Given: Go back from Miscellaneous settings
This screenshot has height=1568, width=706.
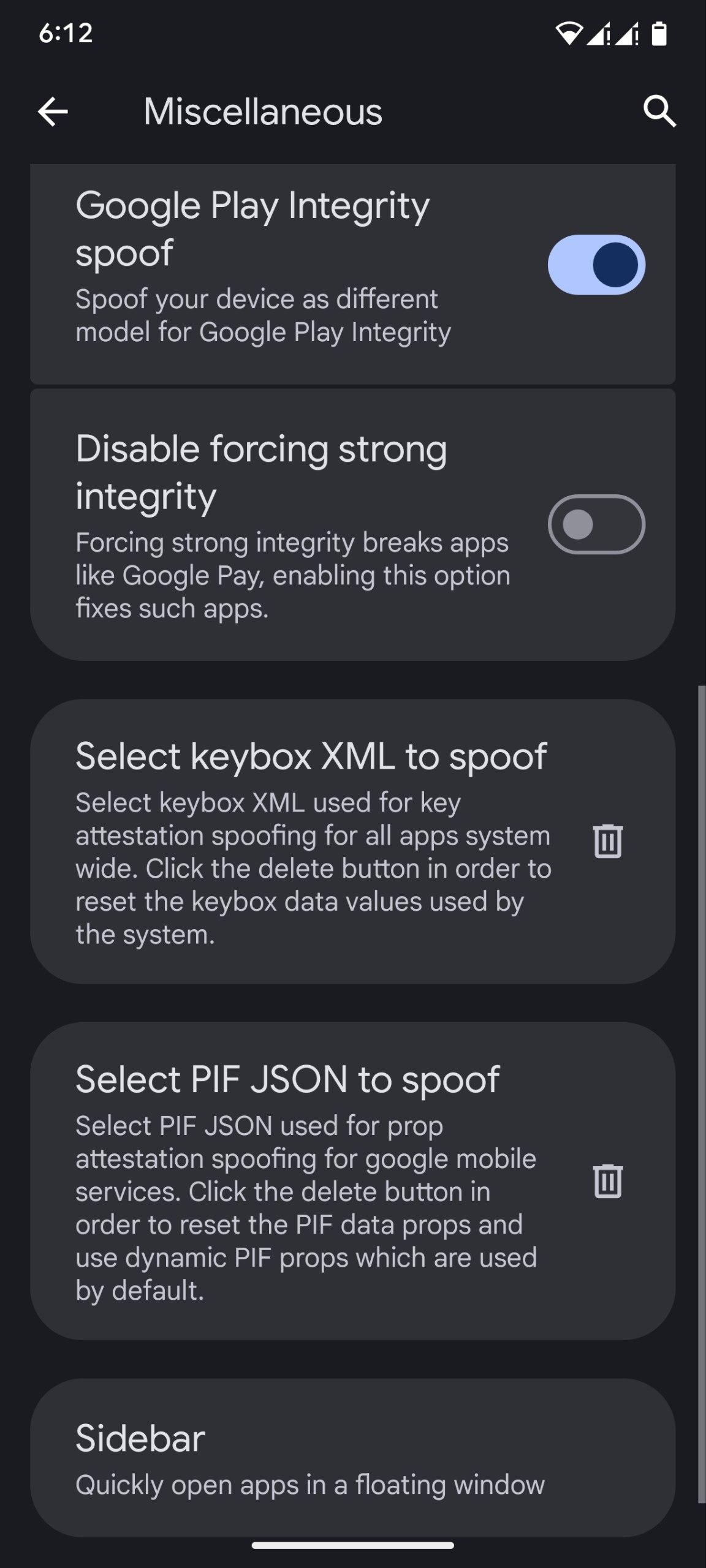Looking at the screenshot, I should [53, 111].
